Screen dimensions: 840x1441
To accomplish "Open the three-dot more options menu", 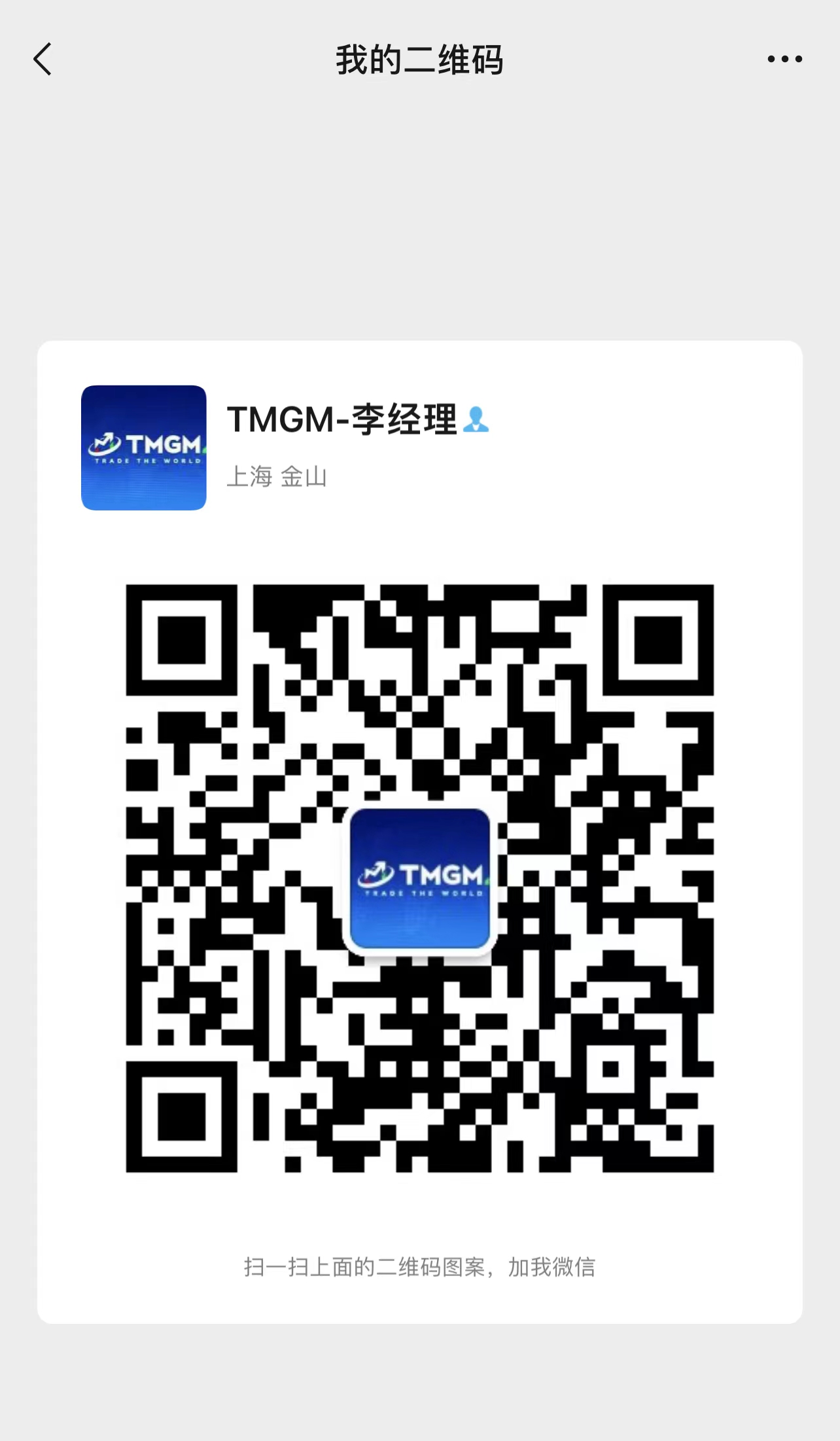I will coord(784,60).
